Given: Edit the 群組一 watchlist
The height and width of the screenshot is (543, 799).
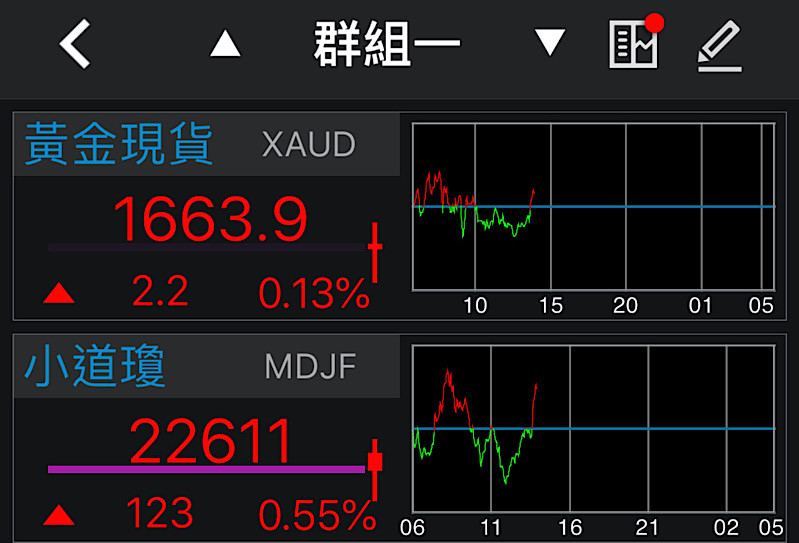Looking at the screenshot, I should tap(719, 46).
